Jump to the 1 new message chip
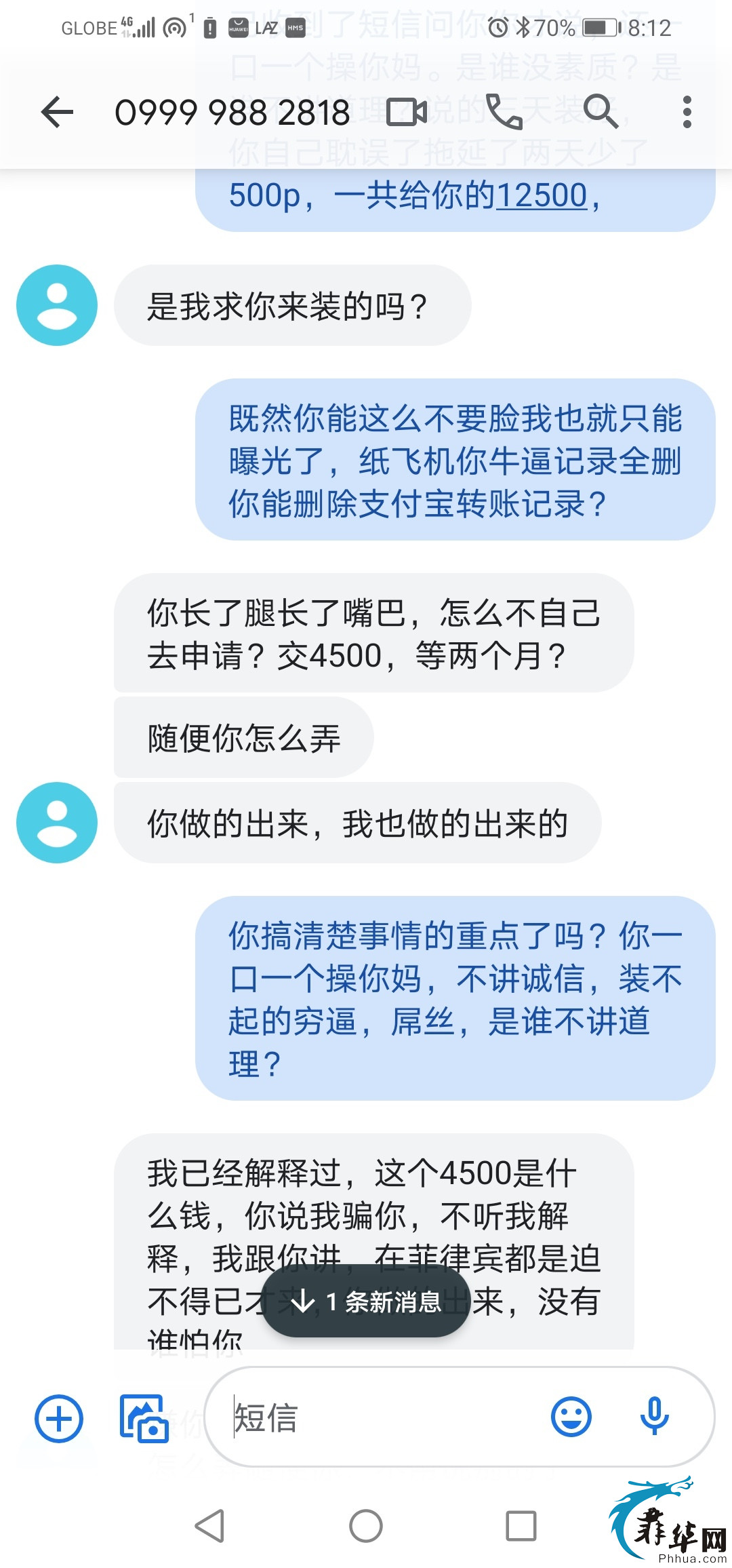 366,1301
